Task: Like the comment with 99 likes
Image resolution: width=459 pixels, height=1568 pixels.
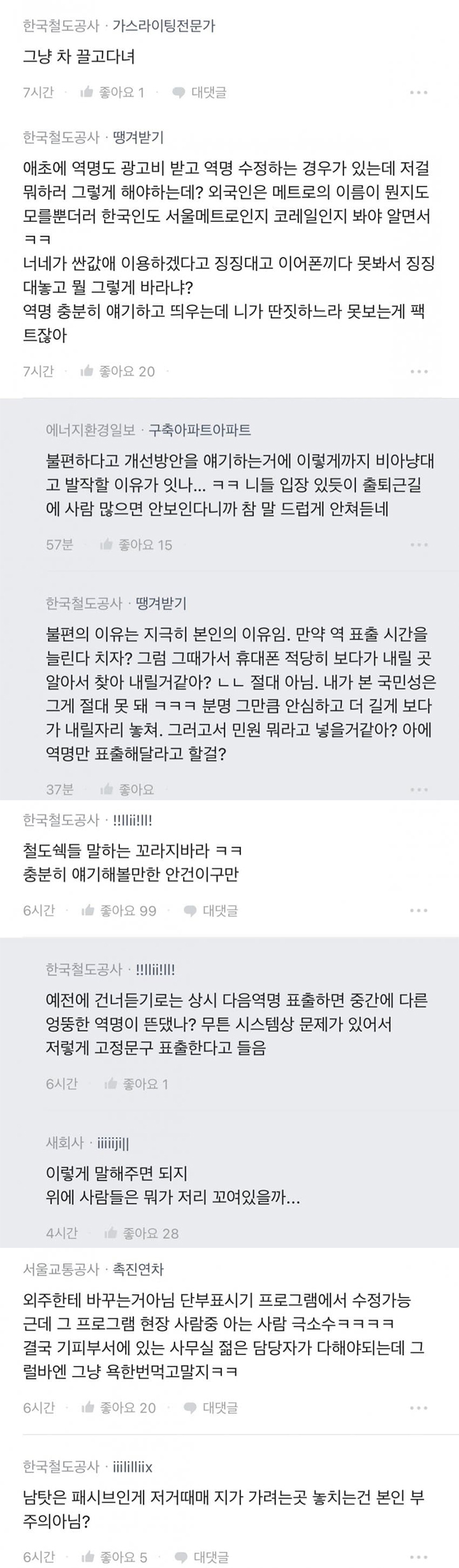Action: tap(119, 911)
